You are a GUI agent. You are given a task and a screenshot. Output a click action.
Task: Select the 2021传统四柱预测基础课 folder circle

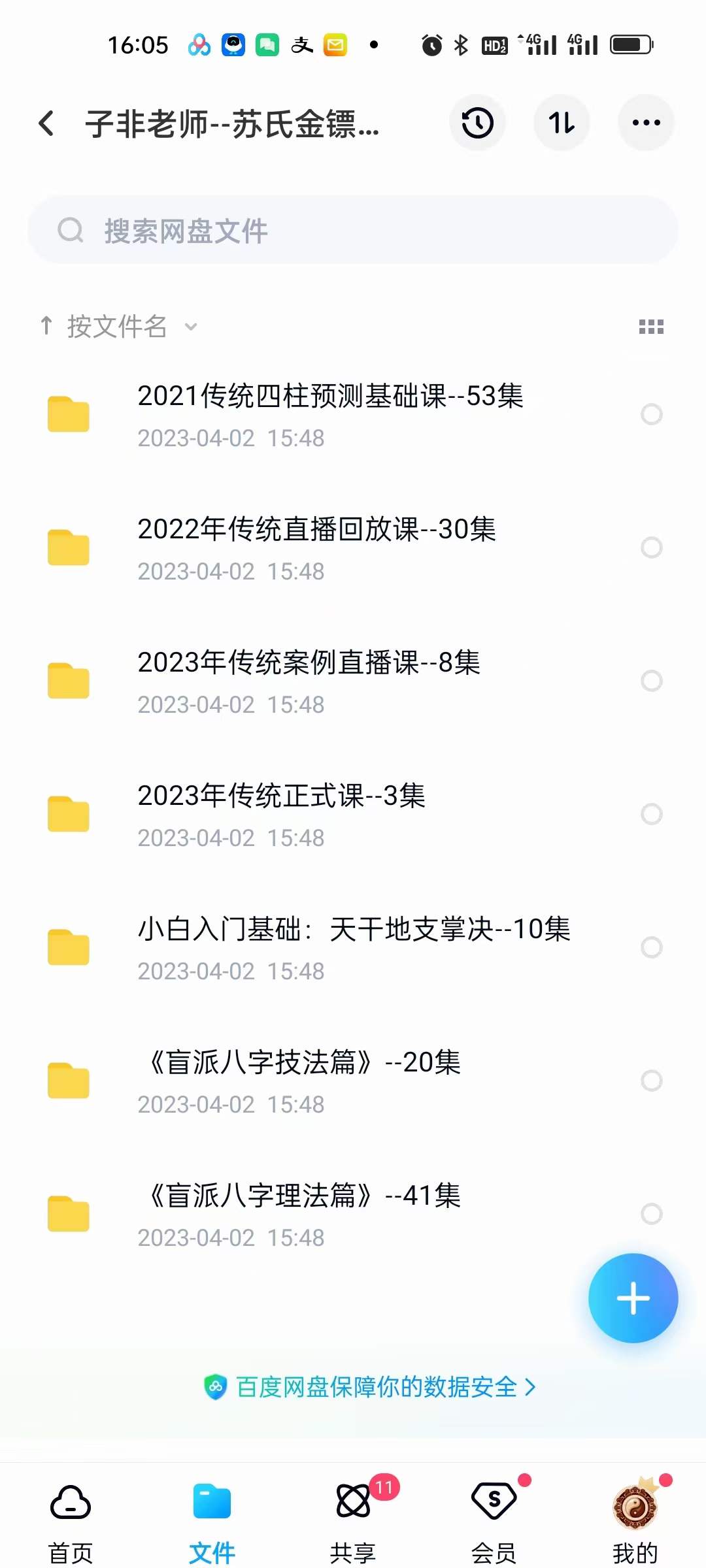pos(652,414)
